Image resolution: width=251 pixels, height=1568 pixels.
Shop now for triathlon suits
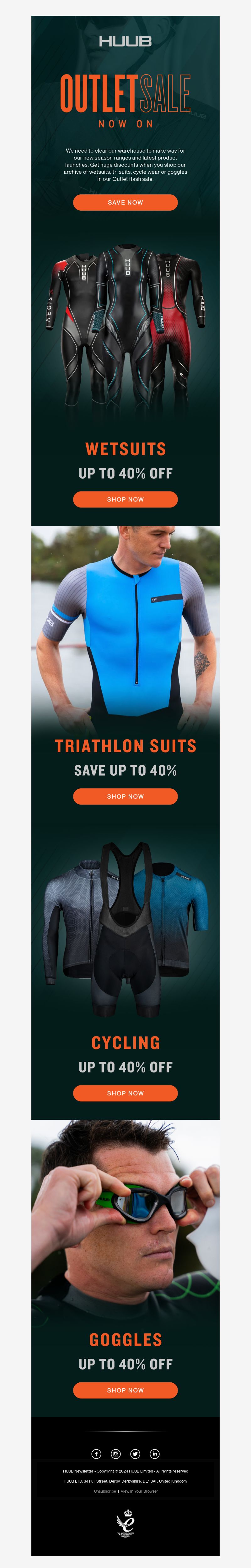click(125, 796)
